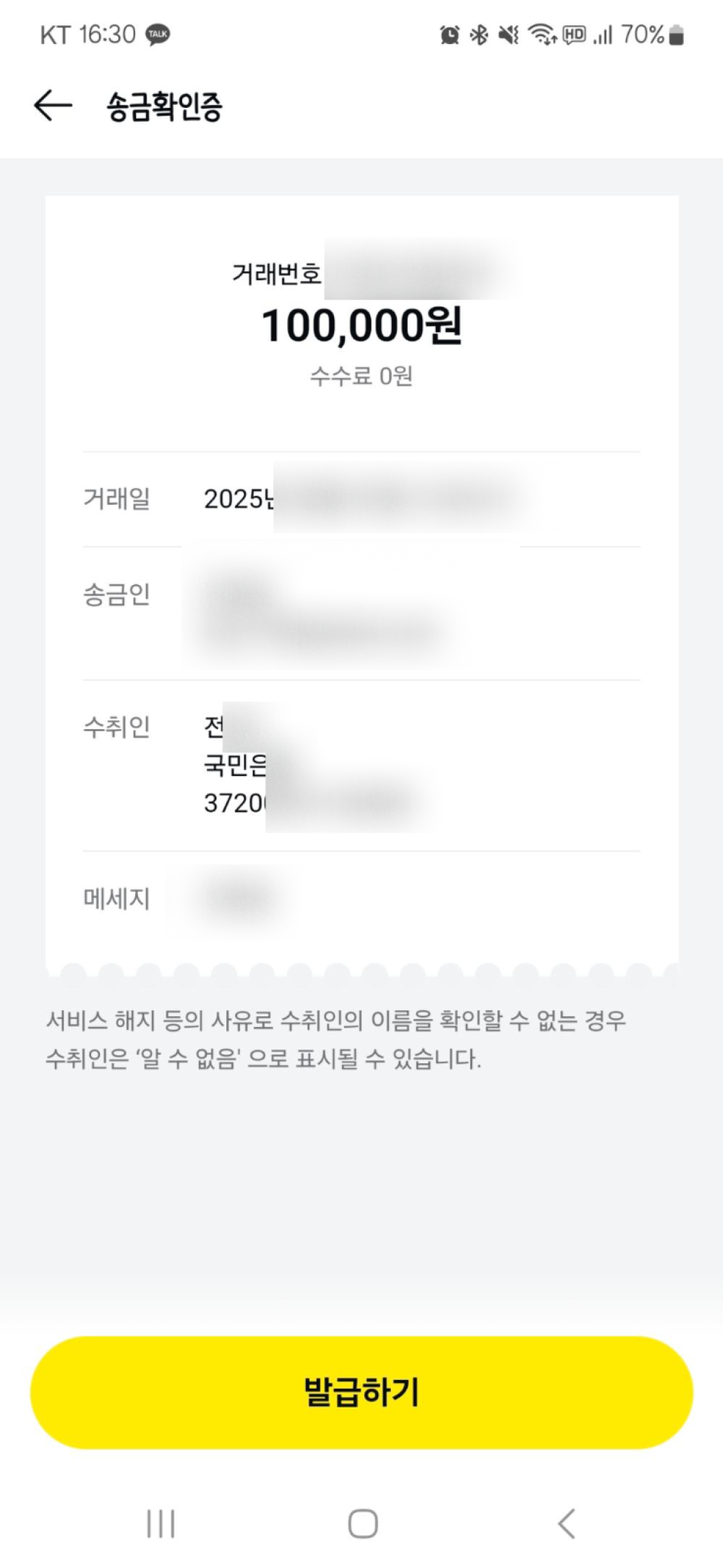Go to the home screen
Image resolution: width=723 pixels, height=1568 pixels.
click(363, 1523)
